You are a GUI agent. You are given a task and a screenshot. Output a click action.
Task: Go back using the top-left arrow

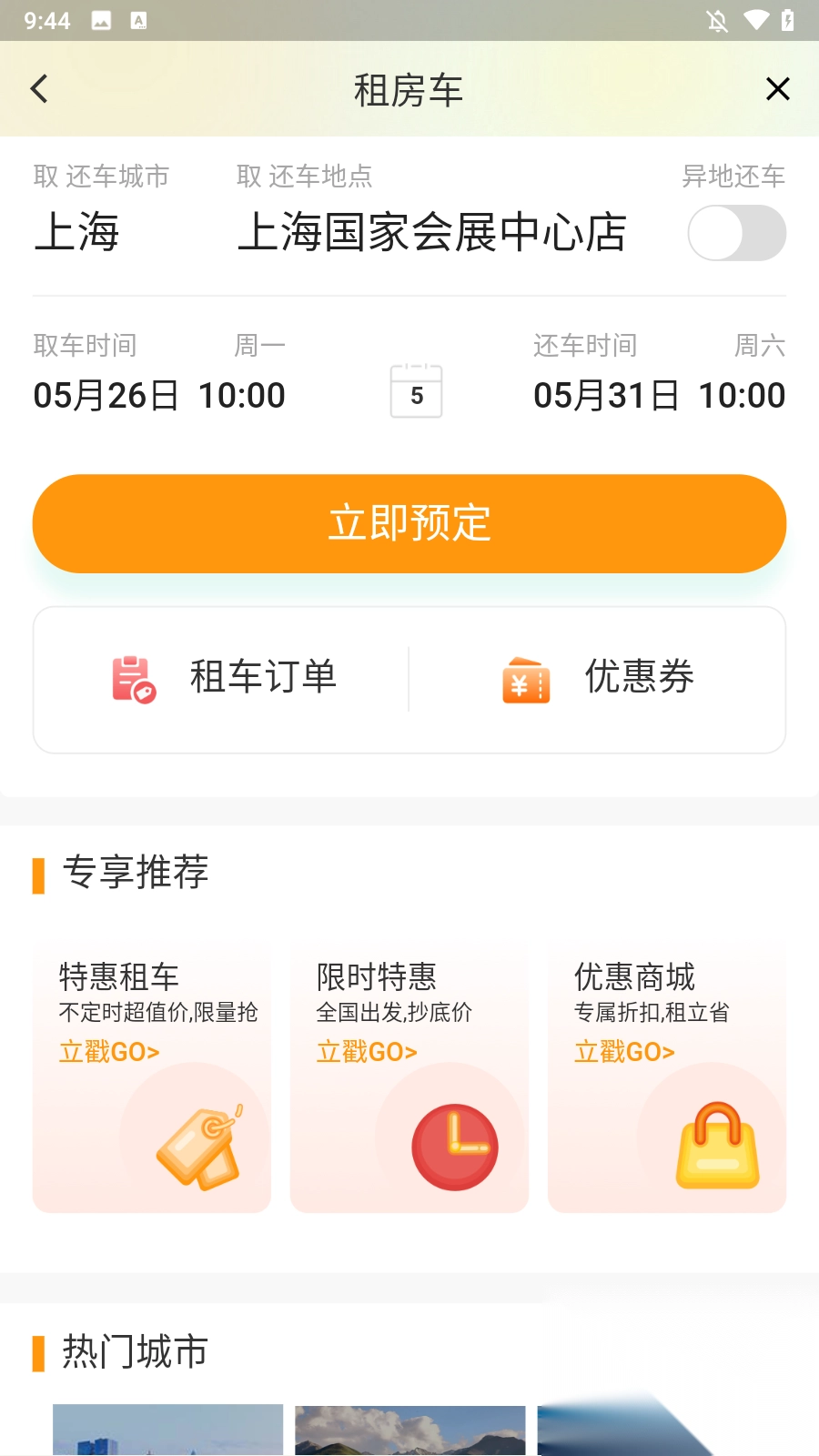39,89
